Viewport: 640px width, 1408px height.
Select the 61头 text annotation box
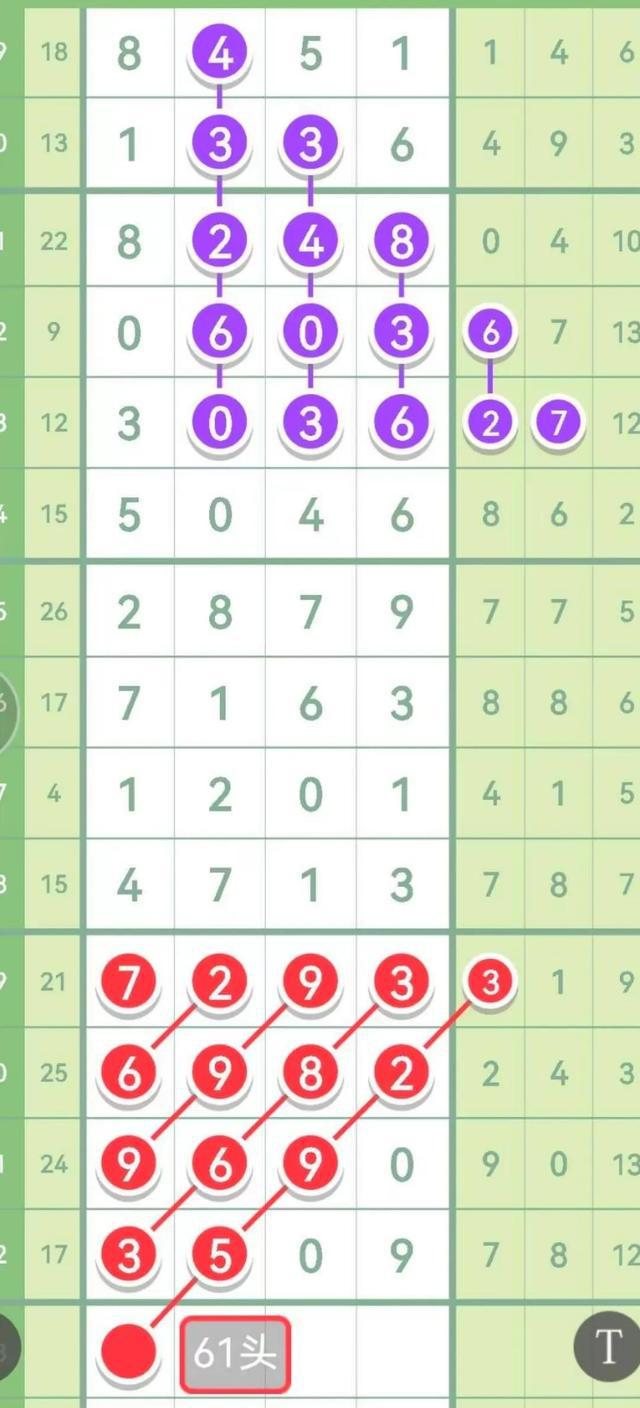point(235,1354)
